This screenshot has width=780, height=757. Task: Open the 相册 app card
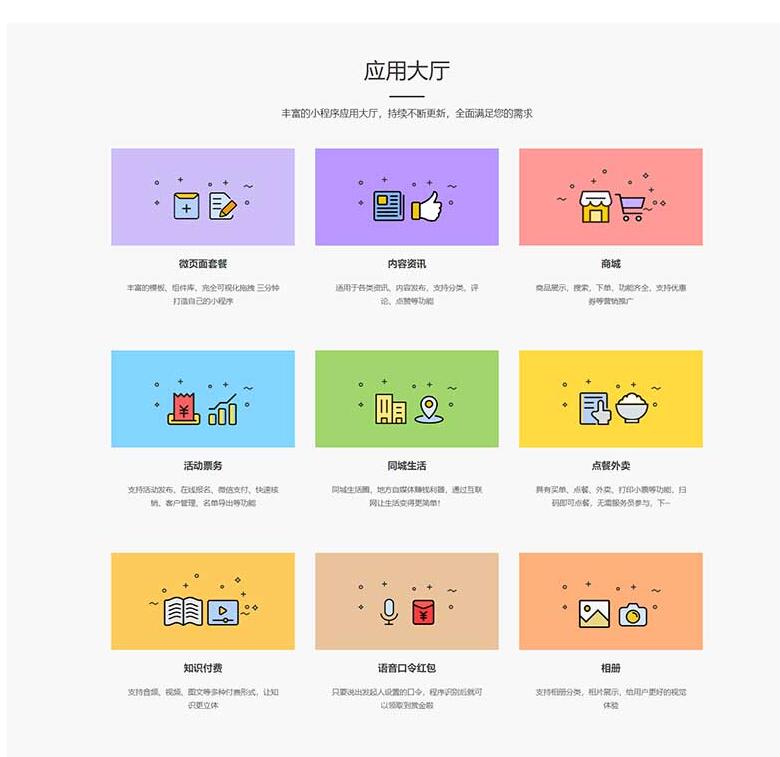click(x=610, y=601)
